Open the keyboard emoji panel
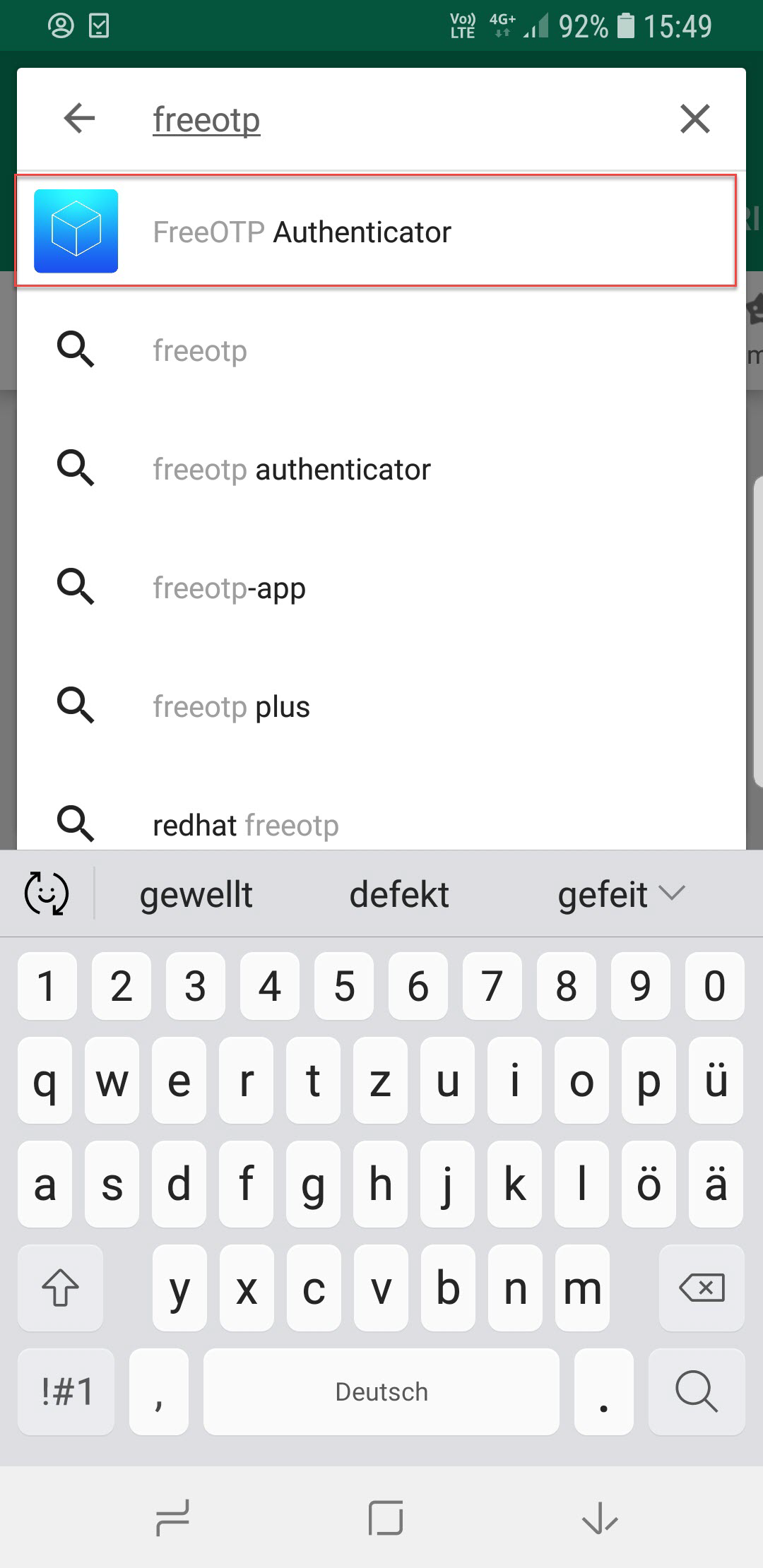 point(47,893)
